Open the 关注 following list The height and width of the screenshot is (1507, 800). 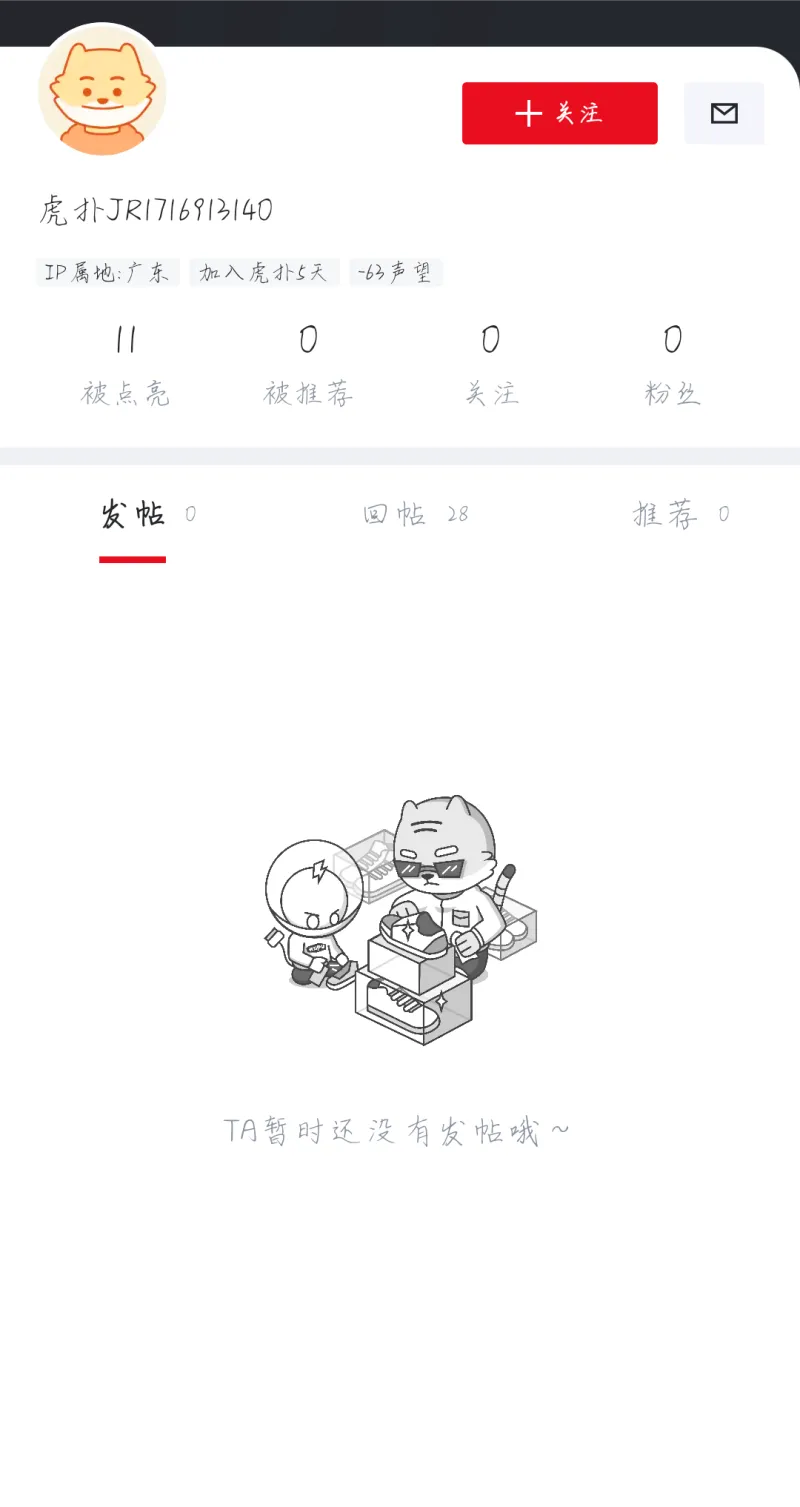[491, 366]
